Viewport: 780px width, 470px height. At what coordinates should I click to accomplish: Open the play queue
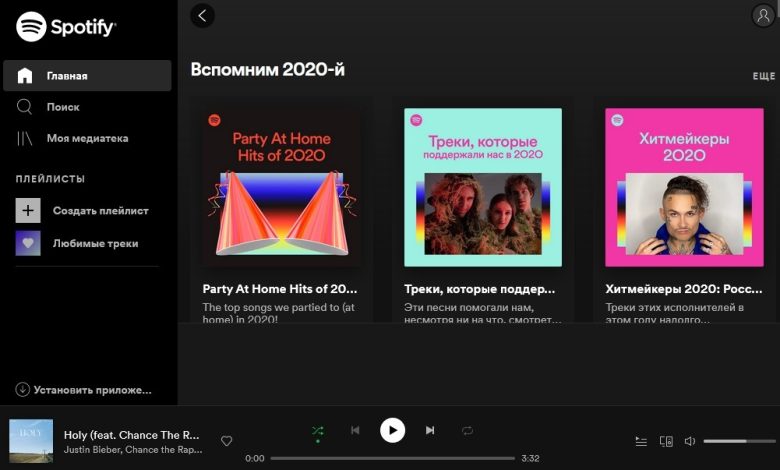641,441
